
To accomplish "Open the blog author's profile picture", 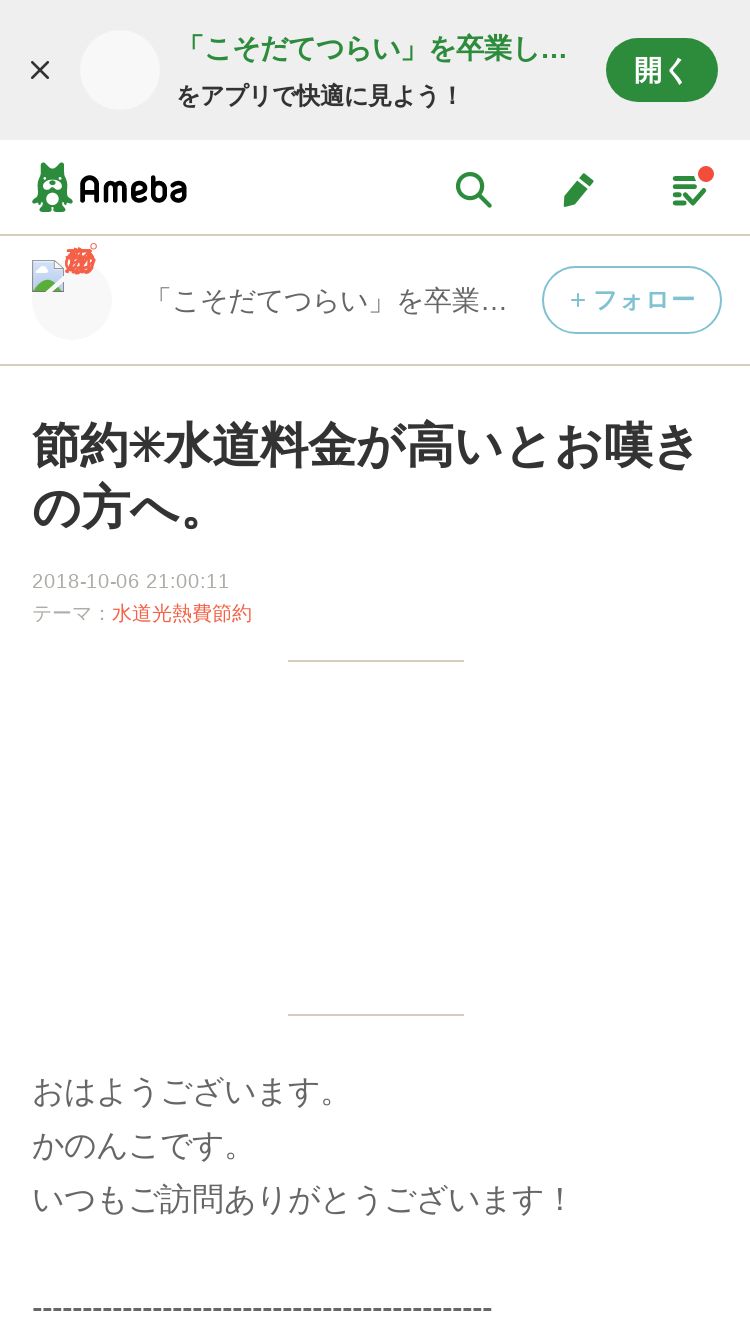I will [x=72, y=300].
